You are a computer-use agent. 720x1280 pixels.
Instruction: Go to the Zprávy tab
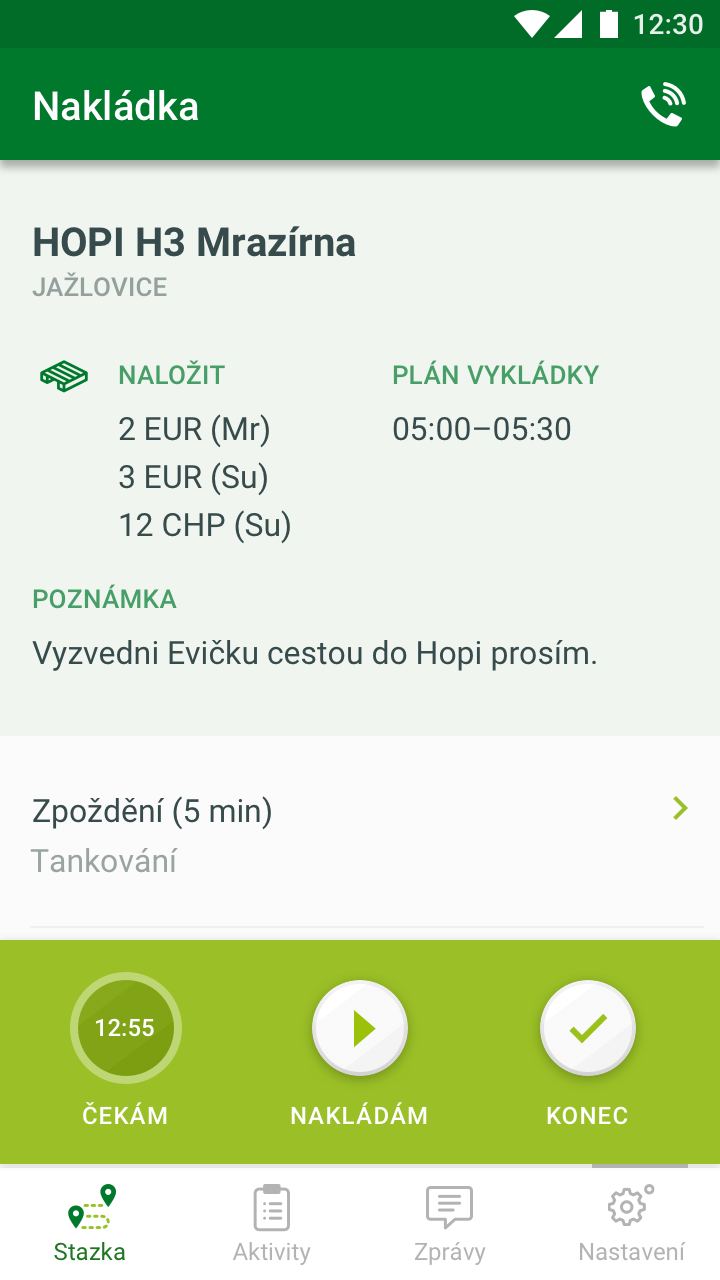450,1223
